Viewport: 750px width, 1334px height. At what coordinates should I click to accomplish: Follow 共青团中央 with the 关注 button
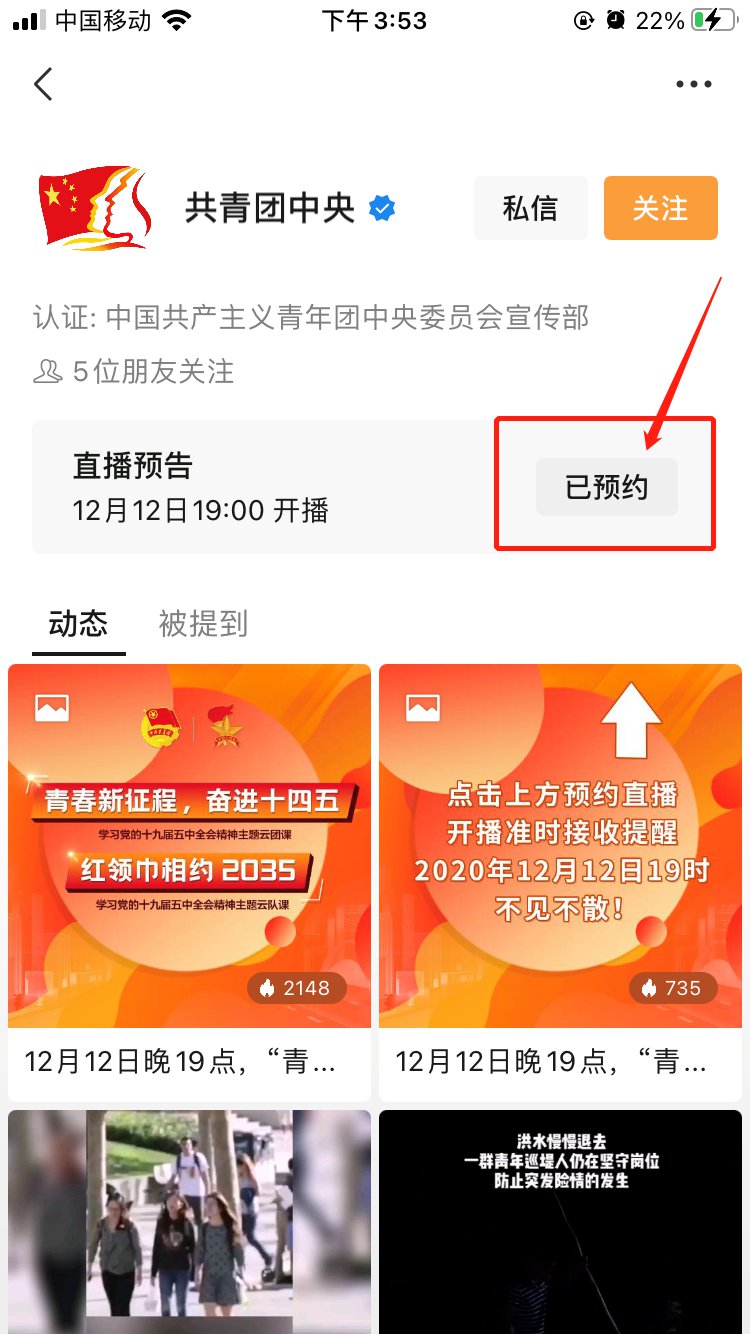660,208
